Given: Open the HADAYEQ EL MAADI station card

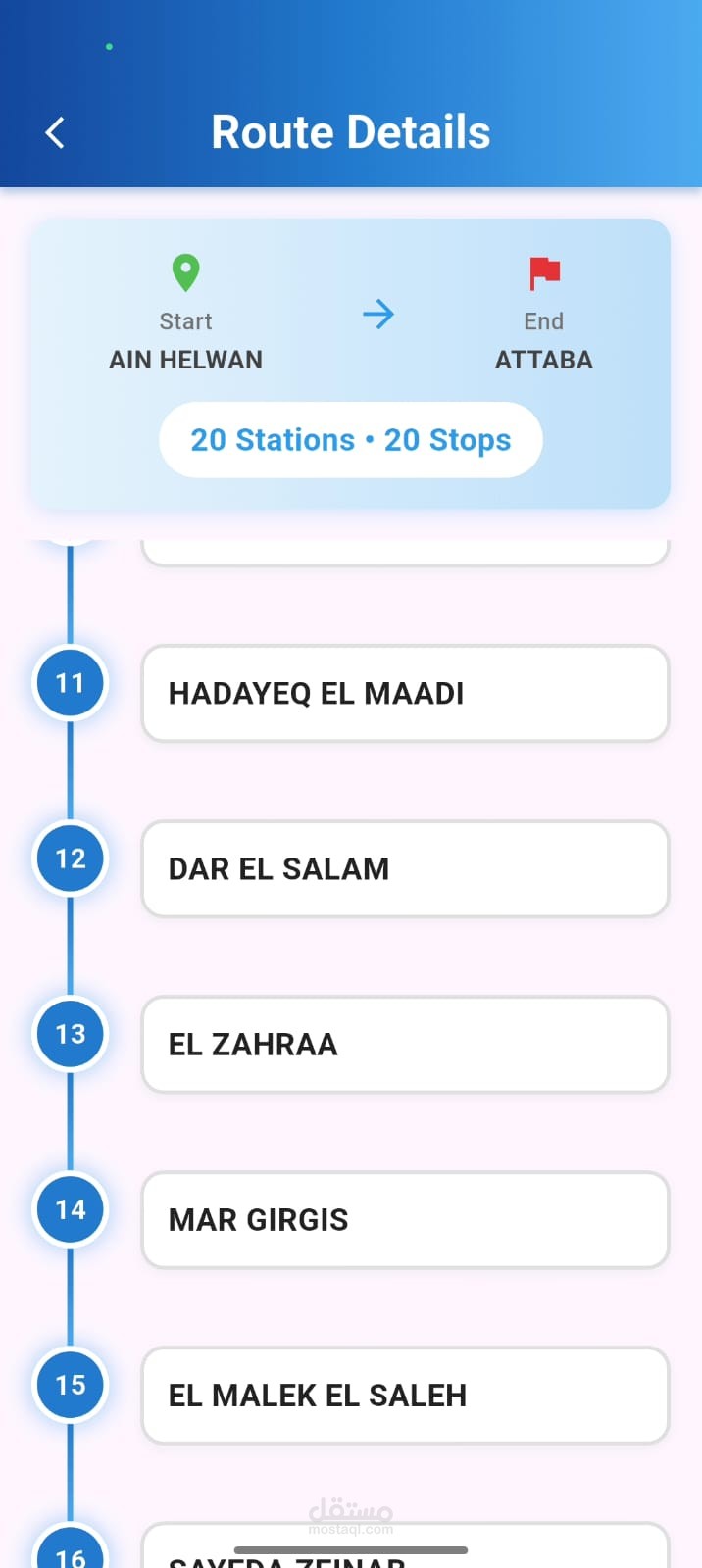Looking at the screenshot, I should tap(405, 693).
